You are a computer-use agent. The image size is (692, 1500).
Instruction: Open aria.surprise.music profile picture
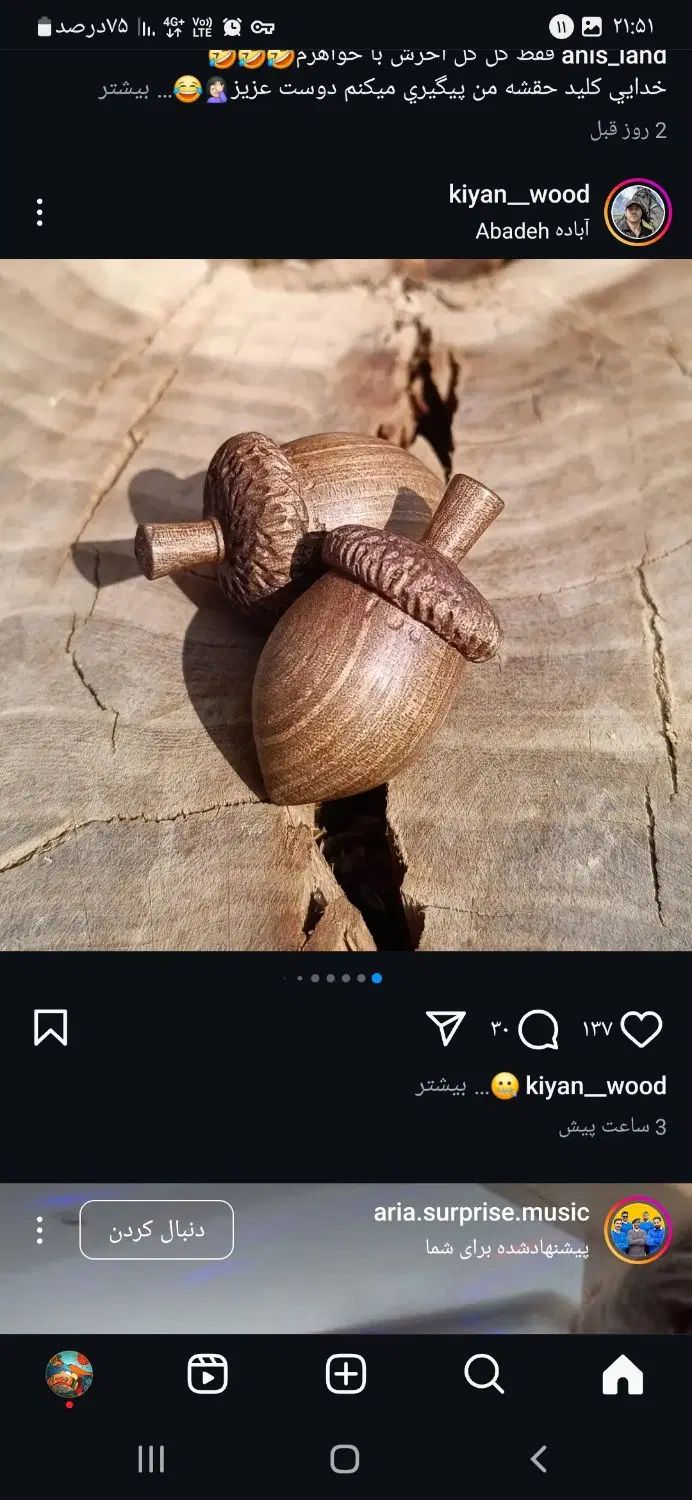point(637,1230)
